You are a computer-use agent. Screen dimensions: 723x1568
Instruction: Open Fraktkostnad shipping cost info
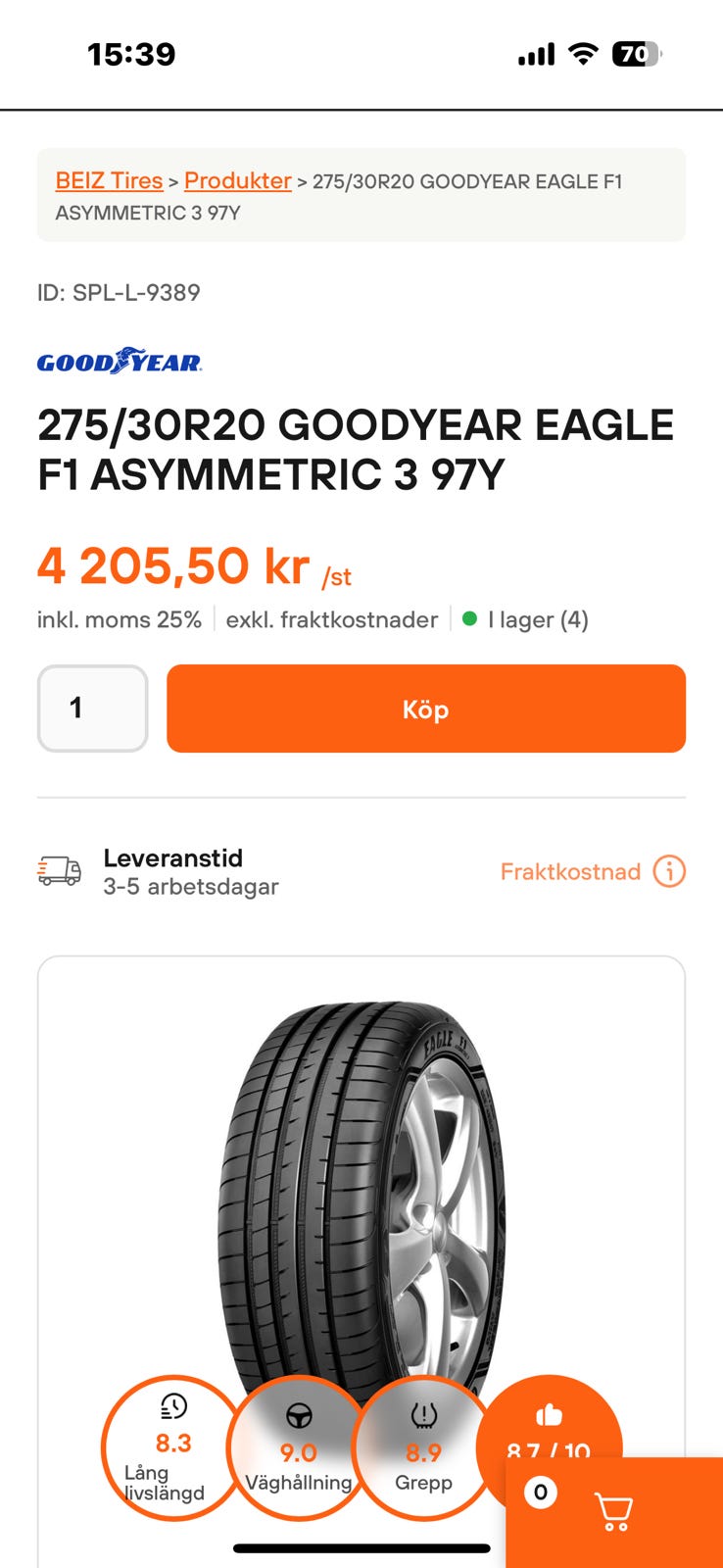click(592, 871)
